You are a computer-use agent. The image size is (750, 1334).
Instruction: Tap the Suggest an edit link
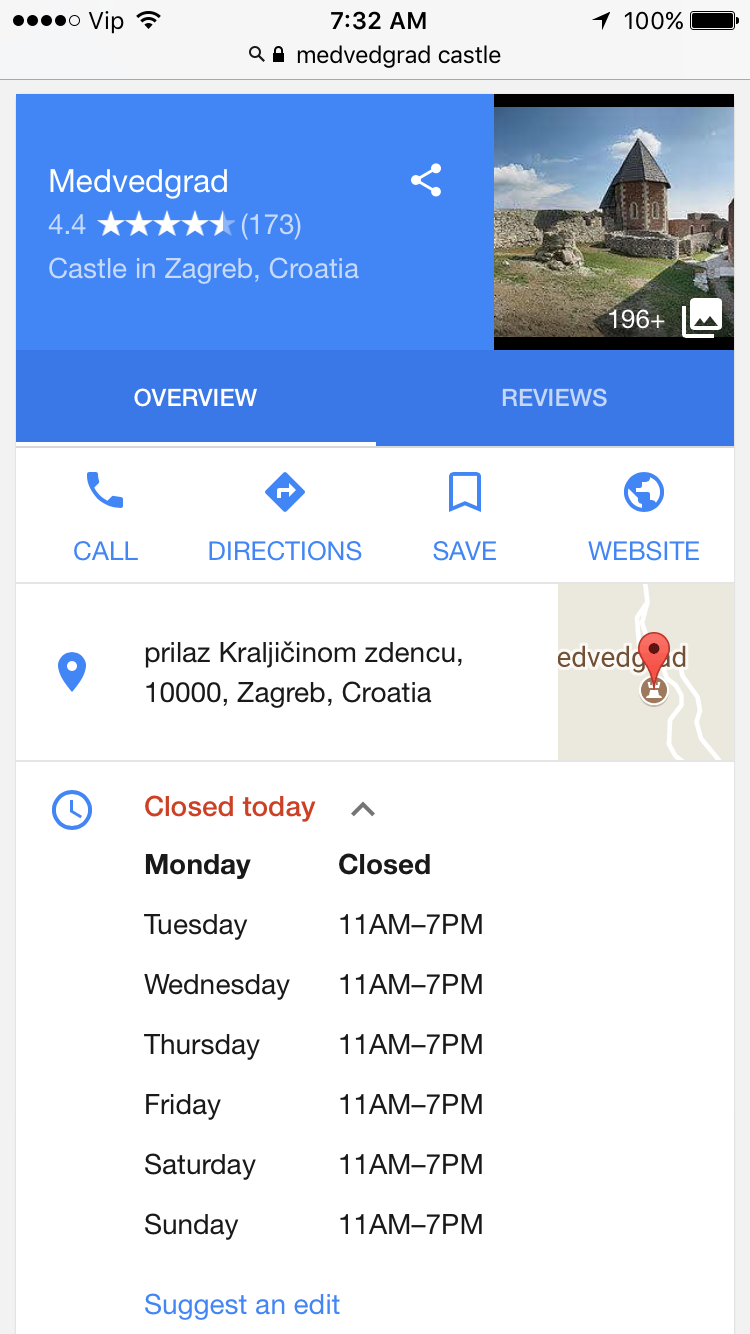(242, 1304)
